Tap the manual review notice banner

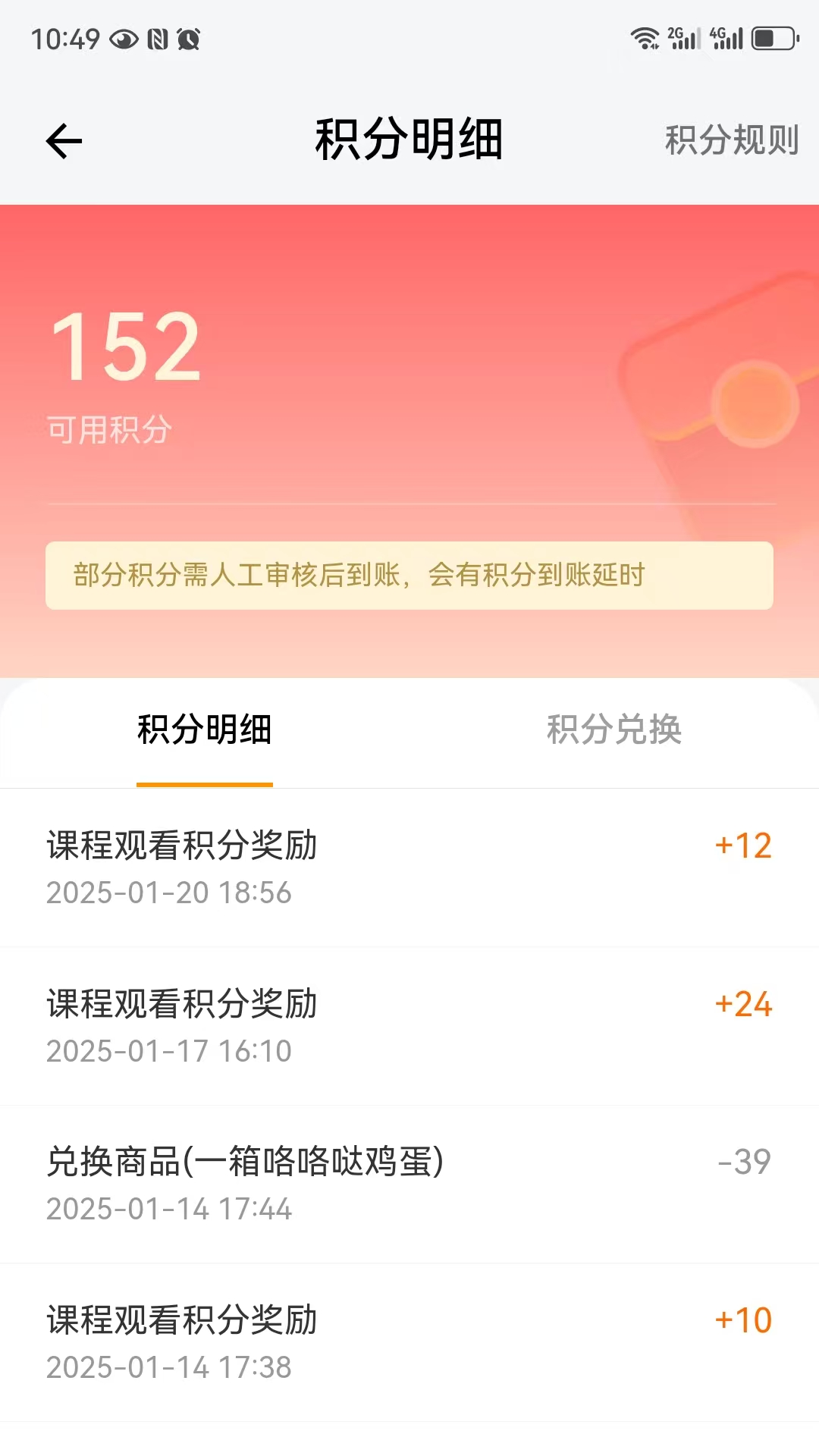coord(409,576)
